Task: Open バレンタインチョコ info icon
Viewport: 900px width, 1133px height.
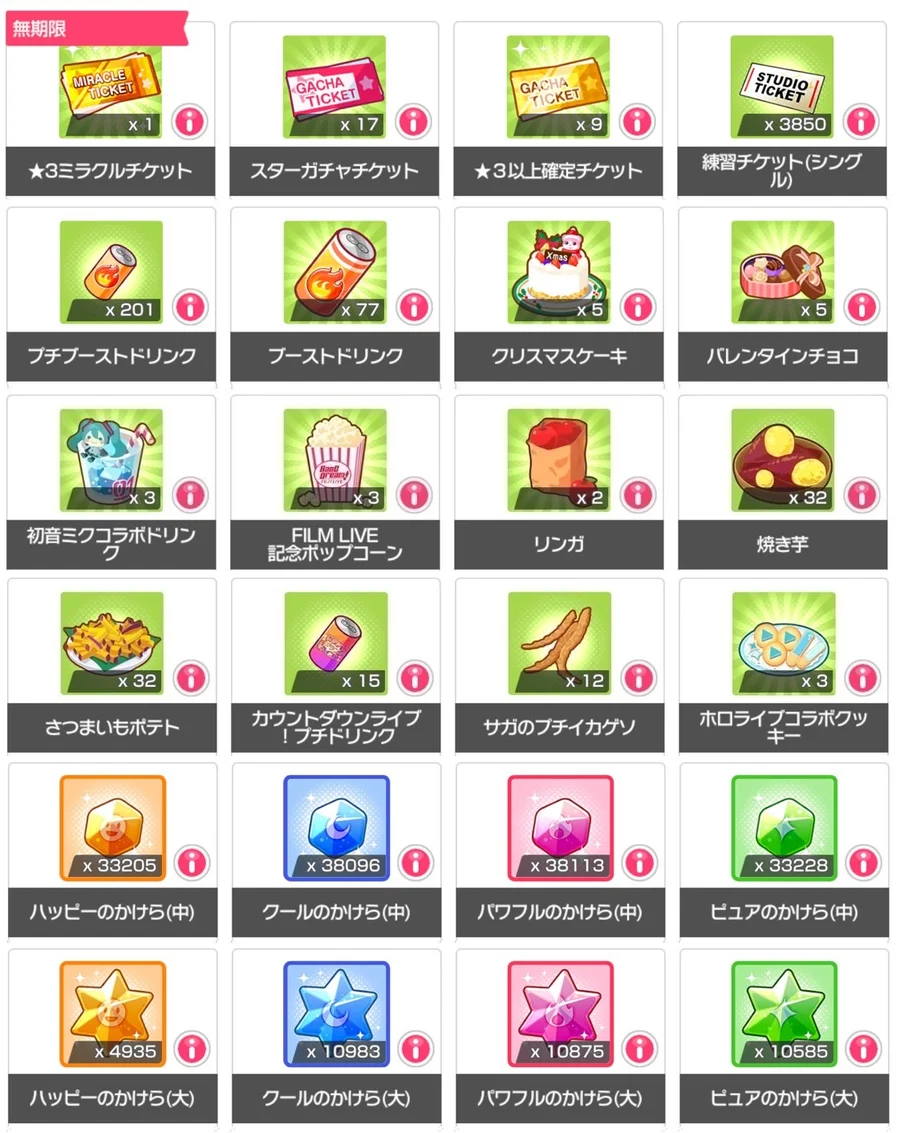Action: click(x=861, y=308)
